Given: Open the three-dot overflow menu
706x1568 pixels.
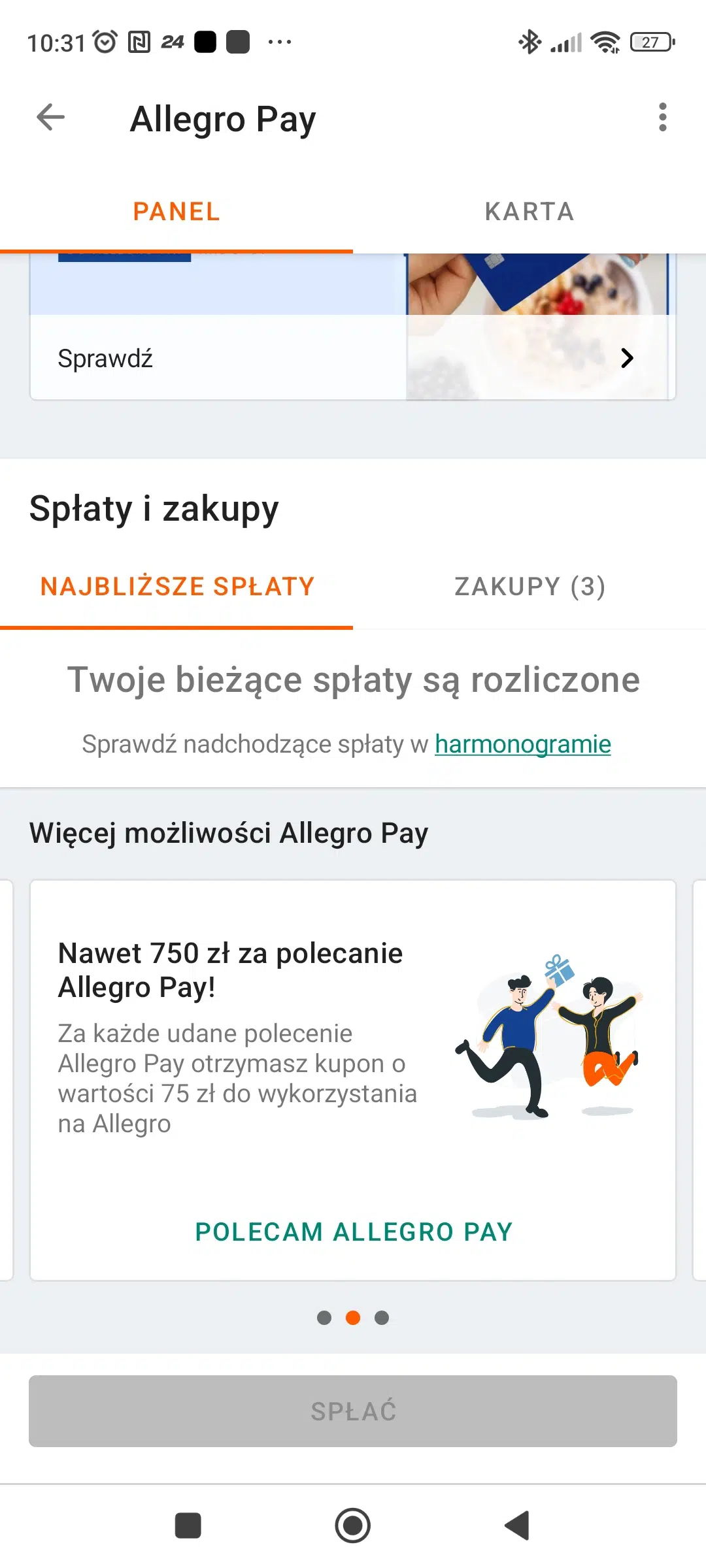Looking at the screenshot, I should (x=662, y=118).
